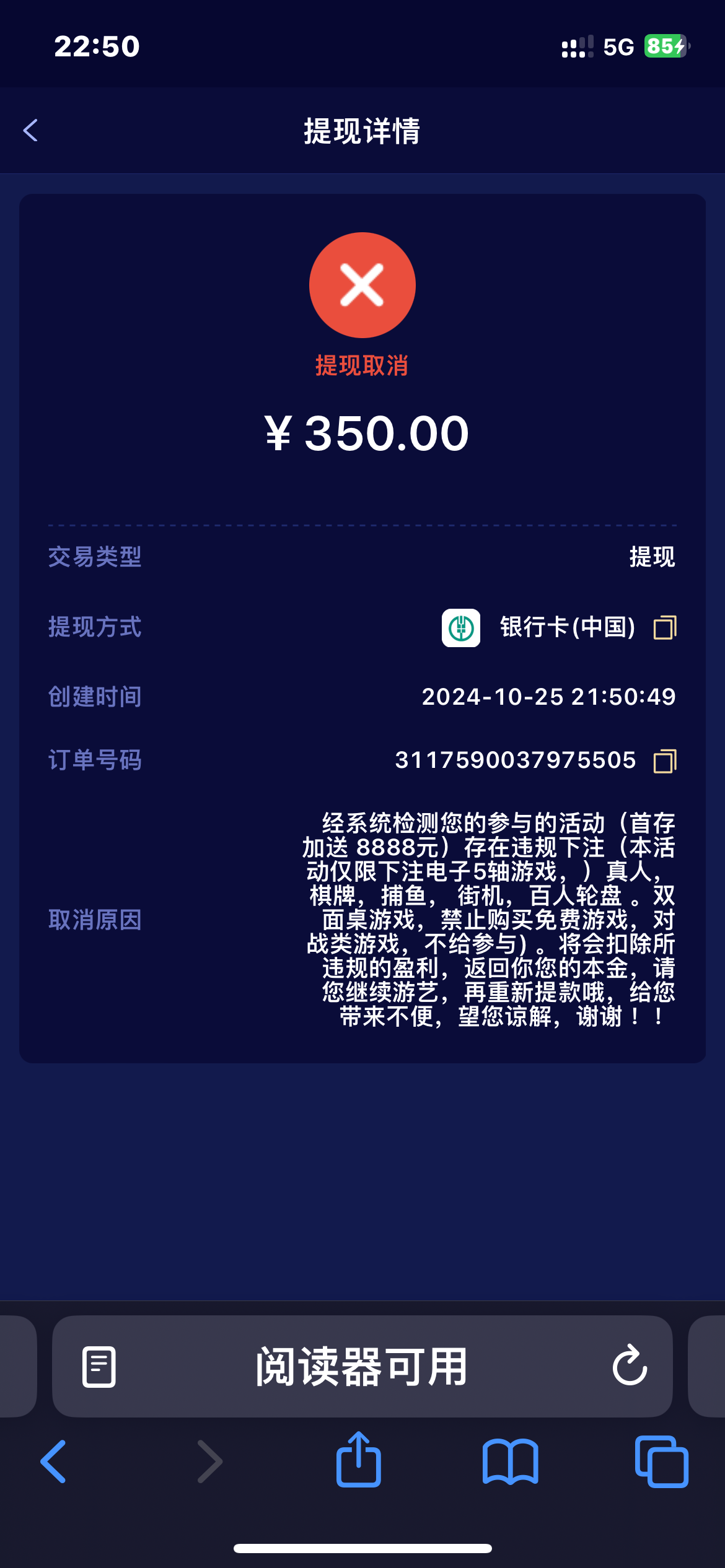Tap the 取消原因 explanation text
This screenshot has height=1568, width=725.
pyautogui.click(x=490, y=923)
